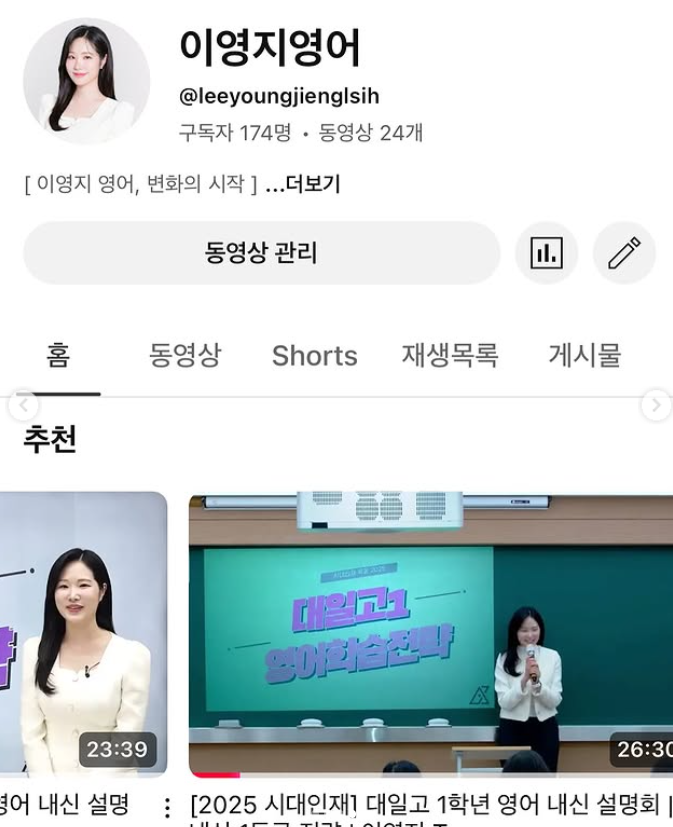The image size is (673, 827).
Task: Switch to the Shorts tab
Action: point(314,355)
